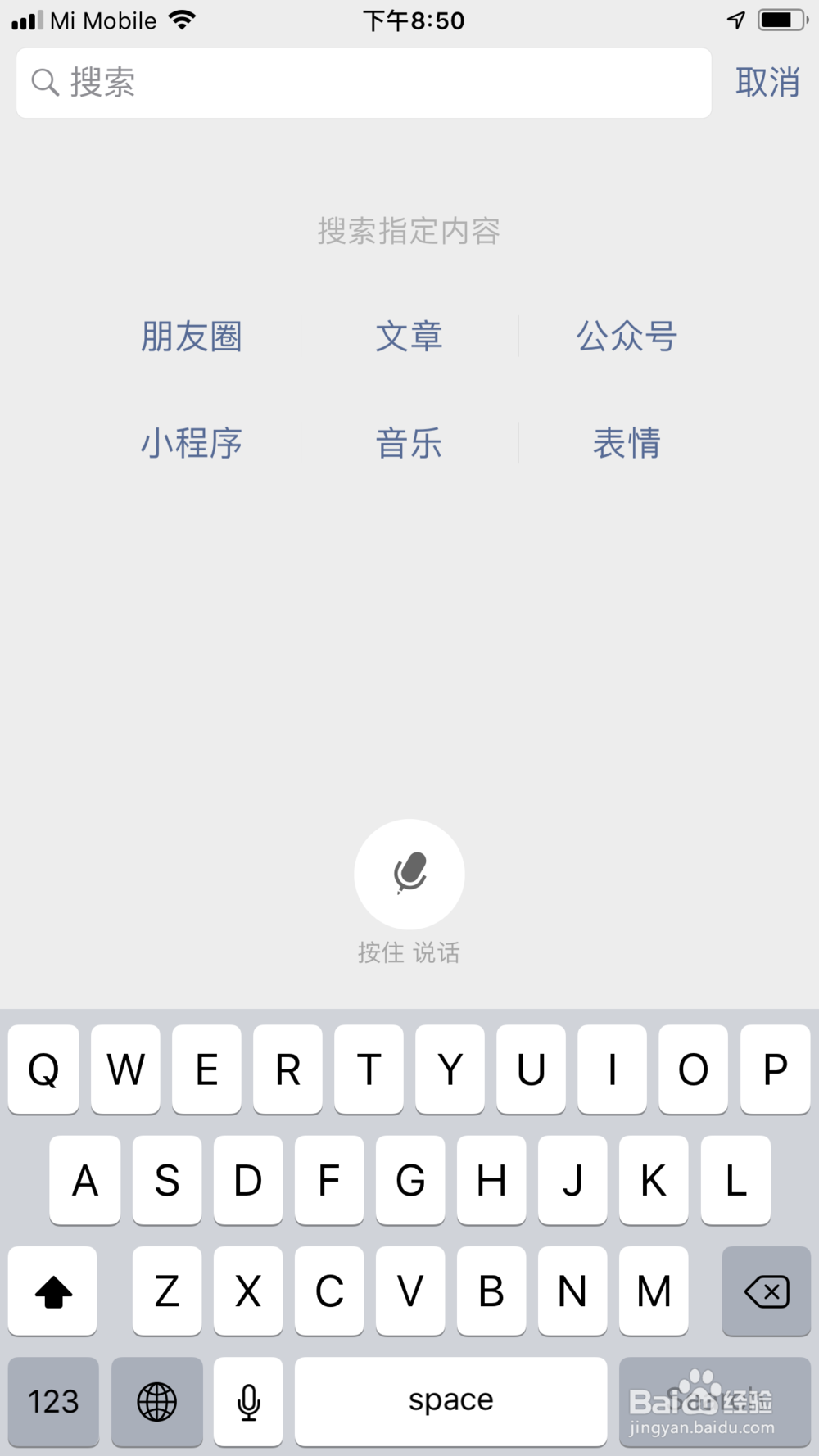
Task: Open the 按住 说话 voice prompt
Action: [x=409, y=952]
